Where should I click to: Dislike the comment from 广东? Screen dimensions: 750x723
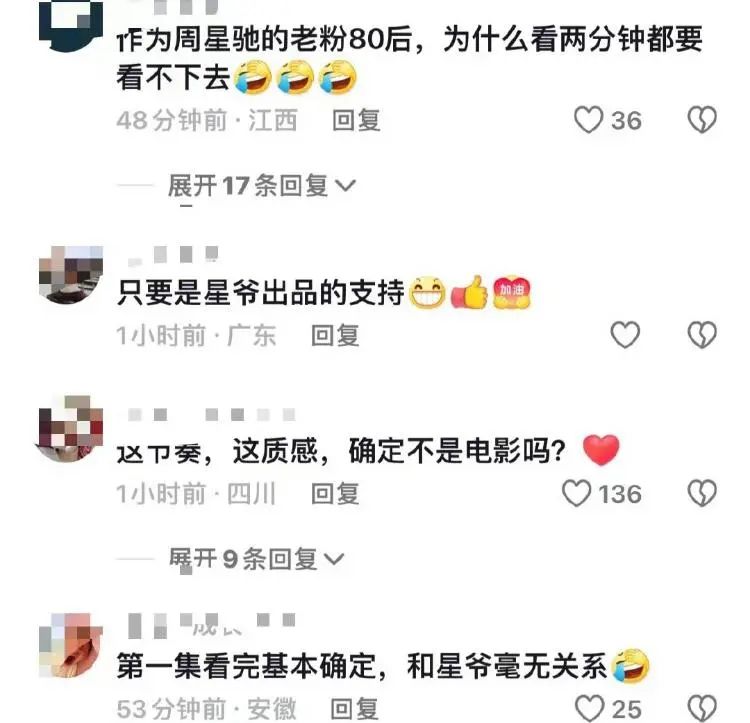point(703,336)
